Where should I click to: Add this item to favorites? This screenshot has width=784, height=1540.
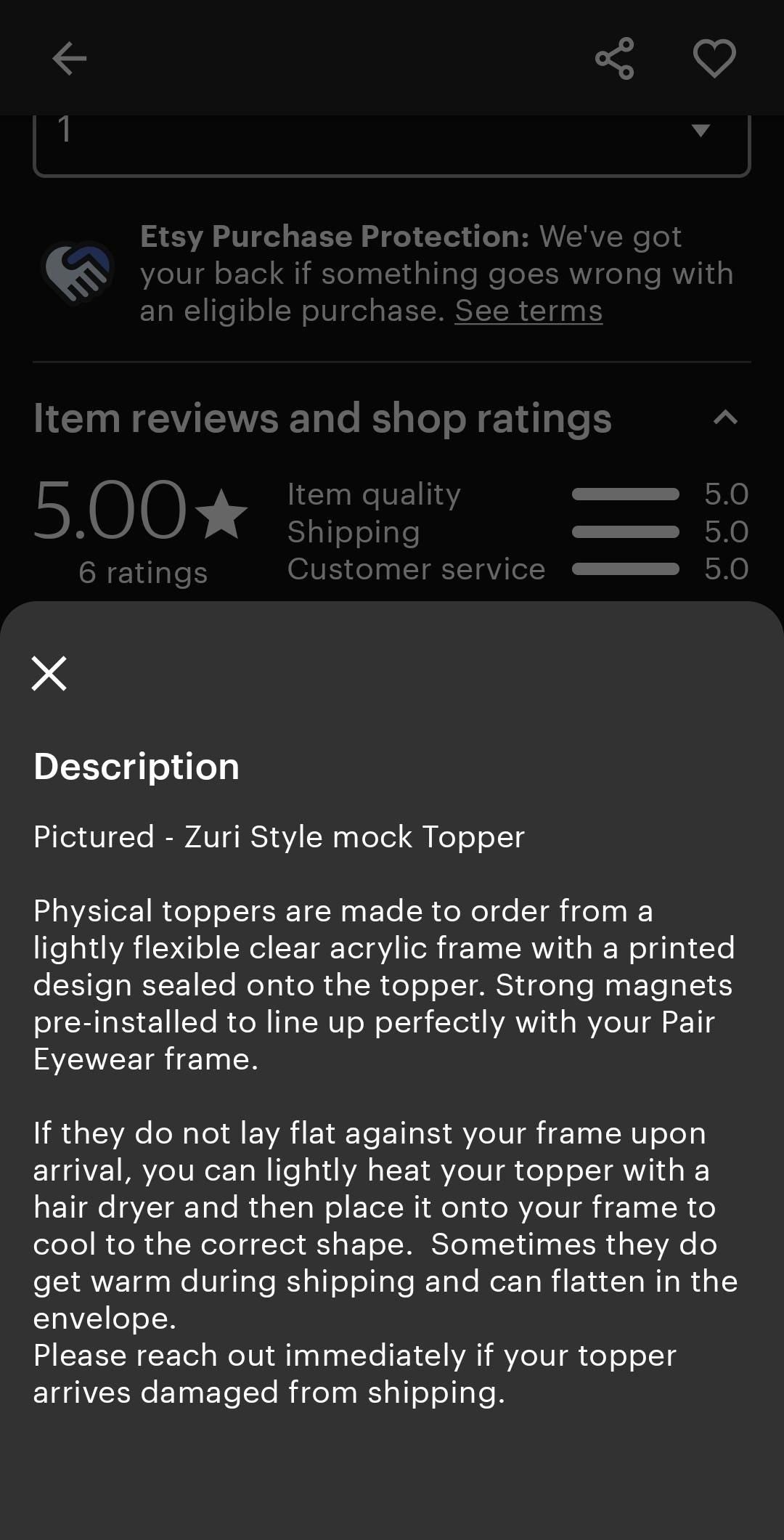click(714, 58)
